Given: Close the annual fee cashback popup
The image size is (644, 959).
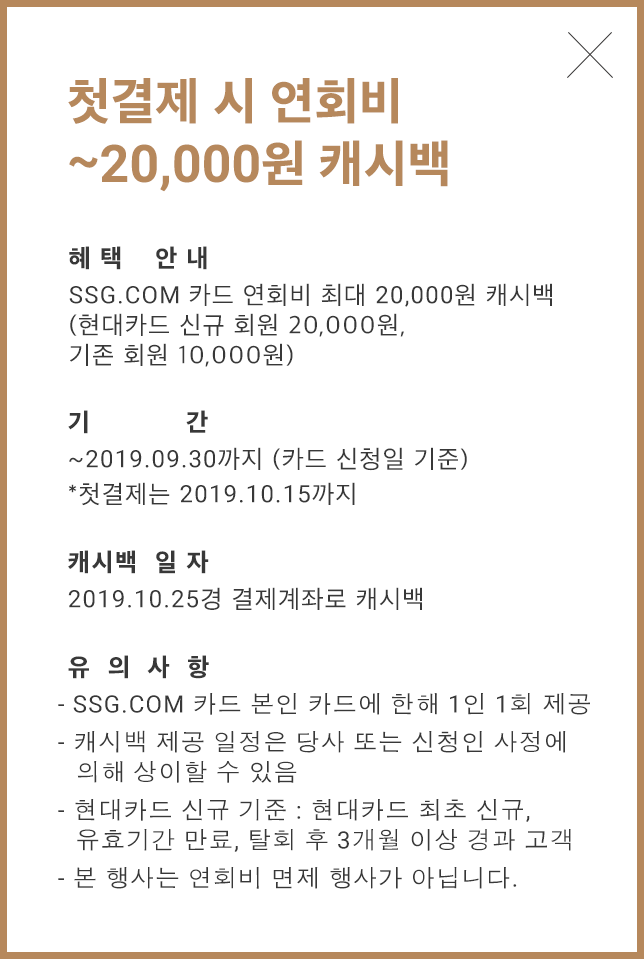Looking at the screenshot, I should point(589,55).
